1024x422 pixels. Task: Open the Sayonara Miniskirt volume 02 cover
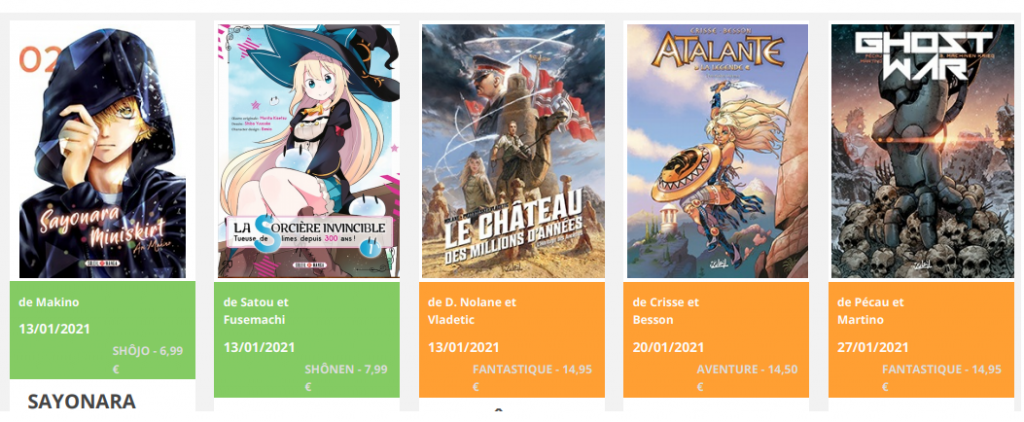click(x=102, y=150)
